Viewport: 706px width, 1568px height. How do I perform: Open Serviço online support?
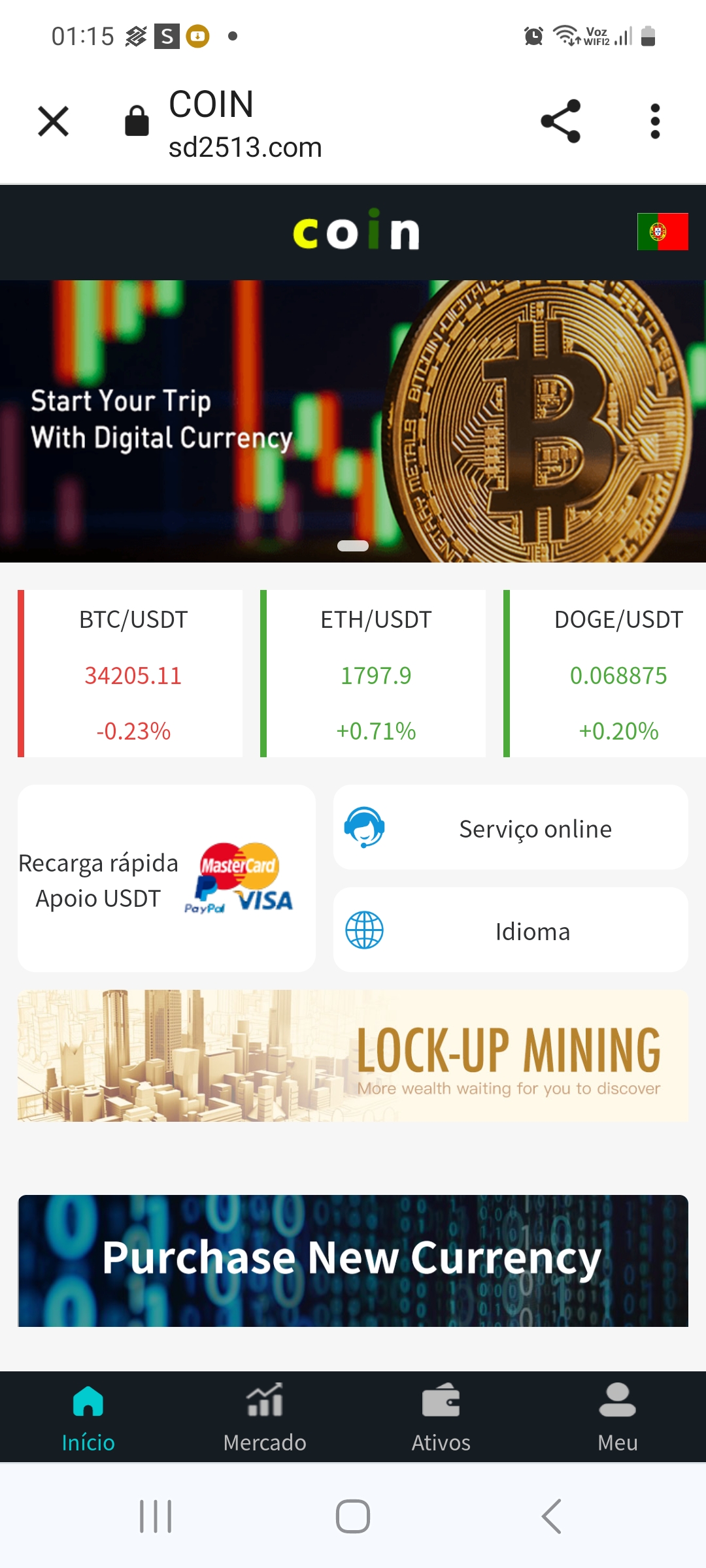511,828
